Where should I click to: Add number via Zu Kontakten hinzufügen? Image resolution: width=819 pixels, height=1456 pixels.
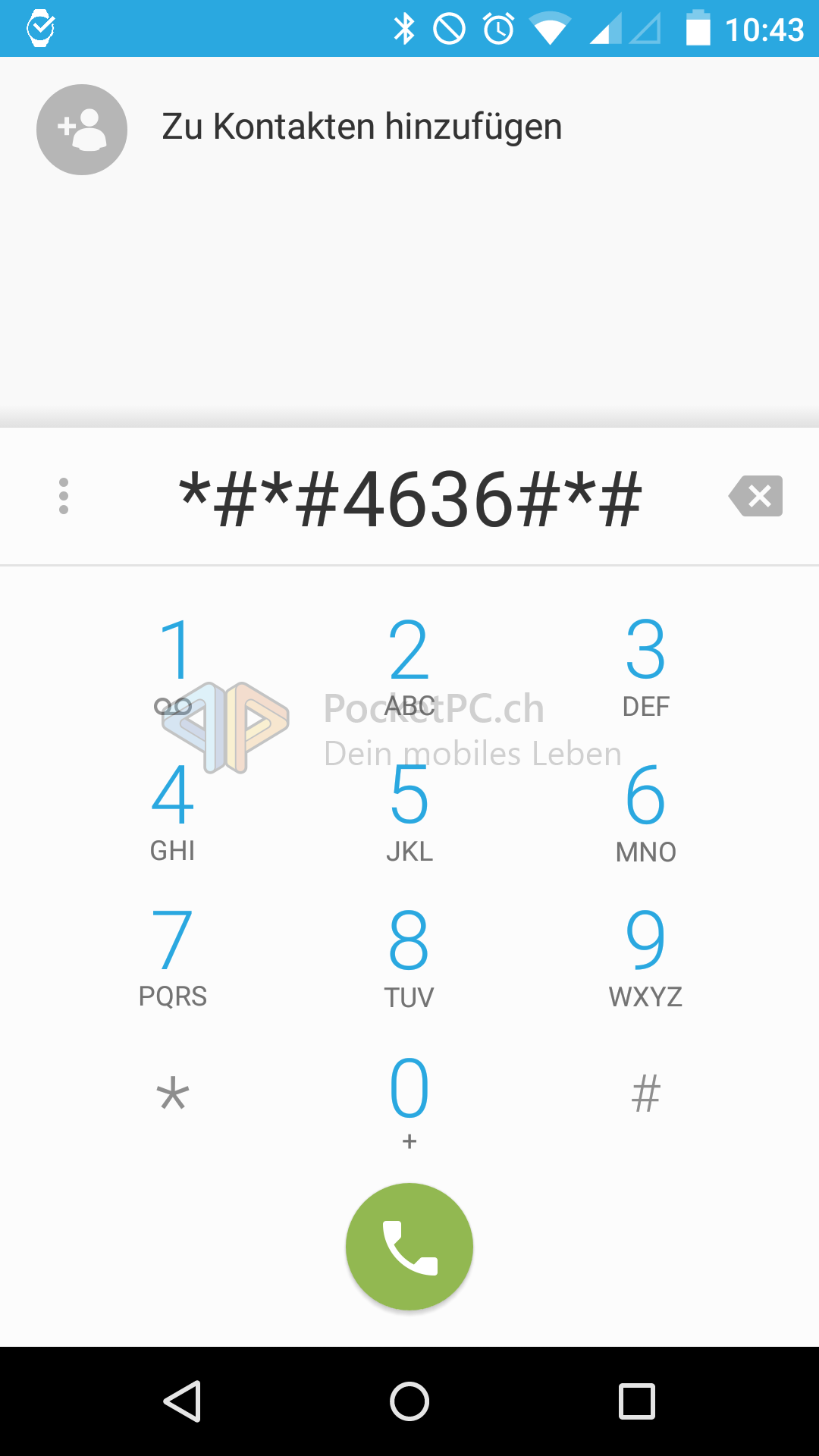pos(409,129)
